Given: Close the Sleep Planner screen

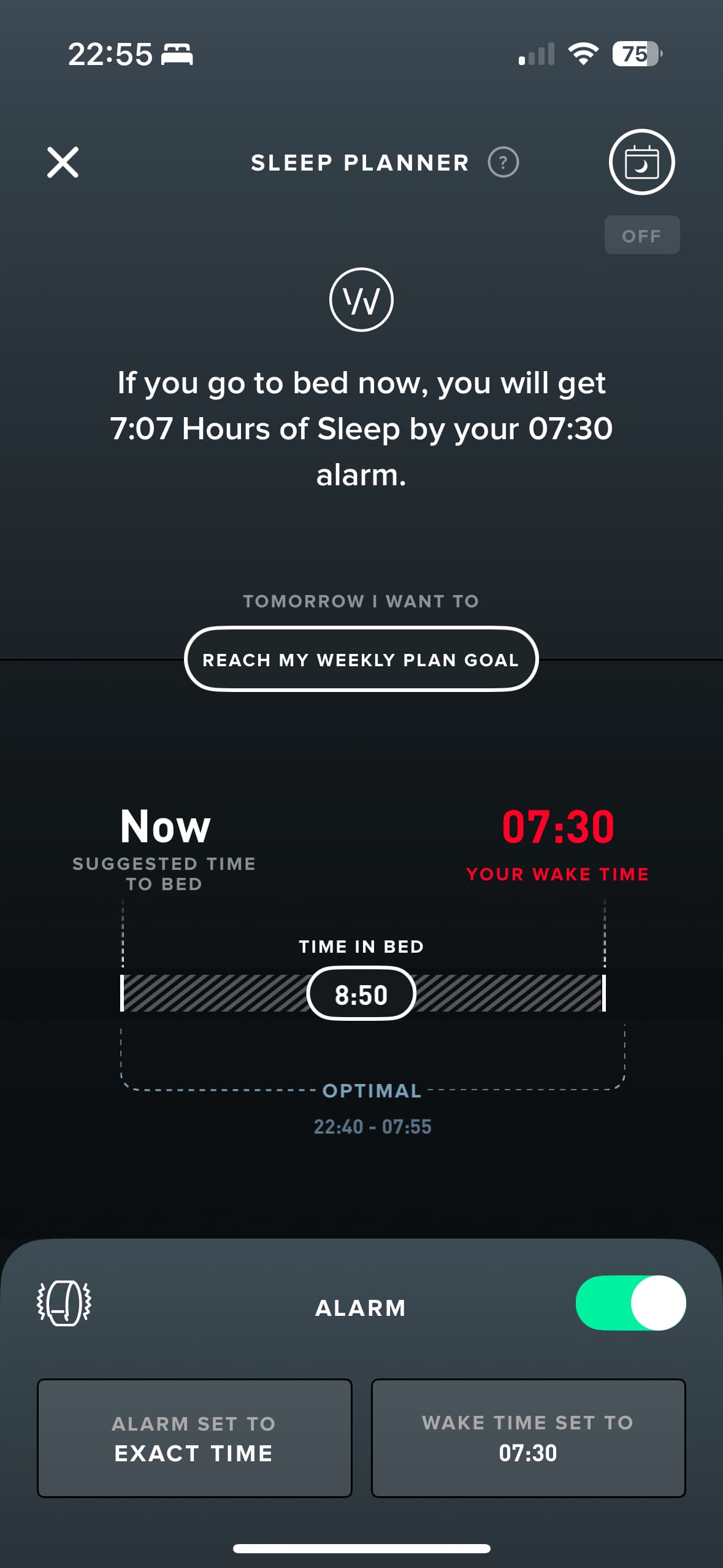Looking at the screenshot, I should 63,163.
